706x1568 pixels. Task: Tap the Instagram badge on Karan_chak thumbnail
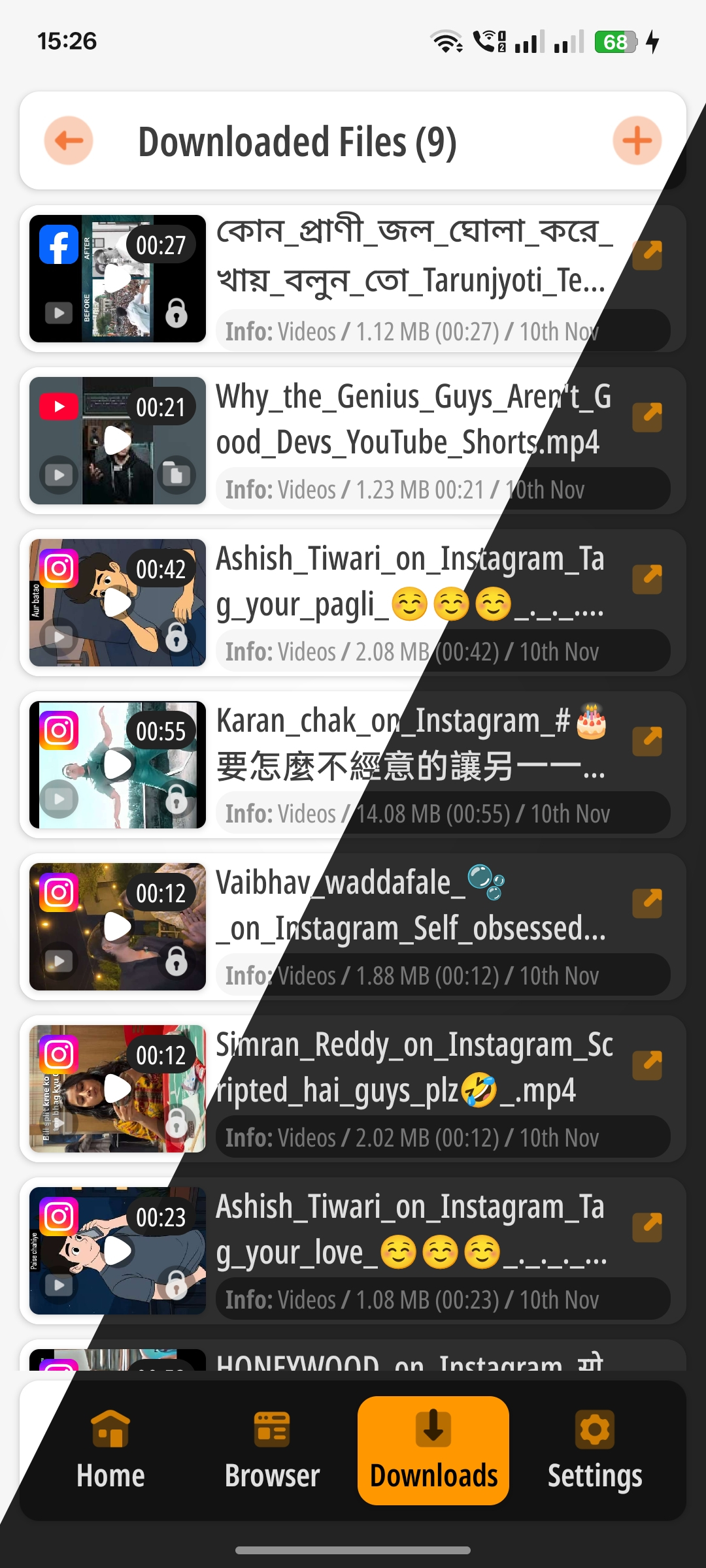click(59, 729)
